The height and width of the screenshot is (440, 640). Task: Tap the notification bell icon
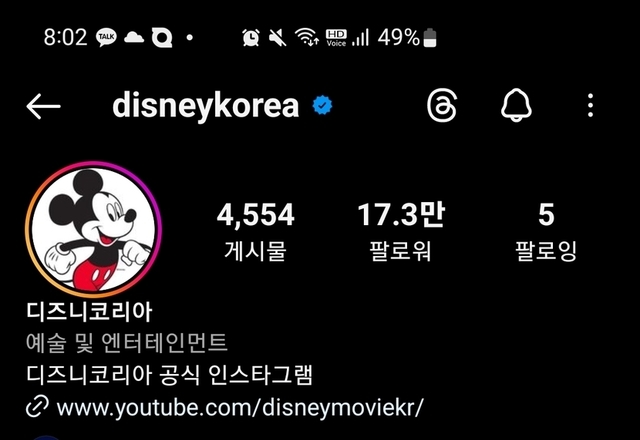517,105
